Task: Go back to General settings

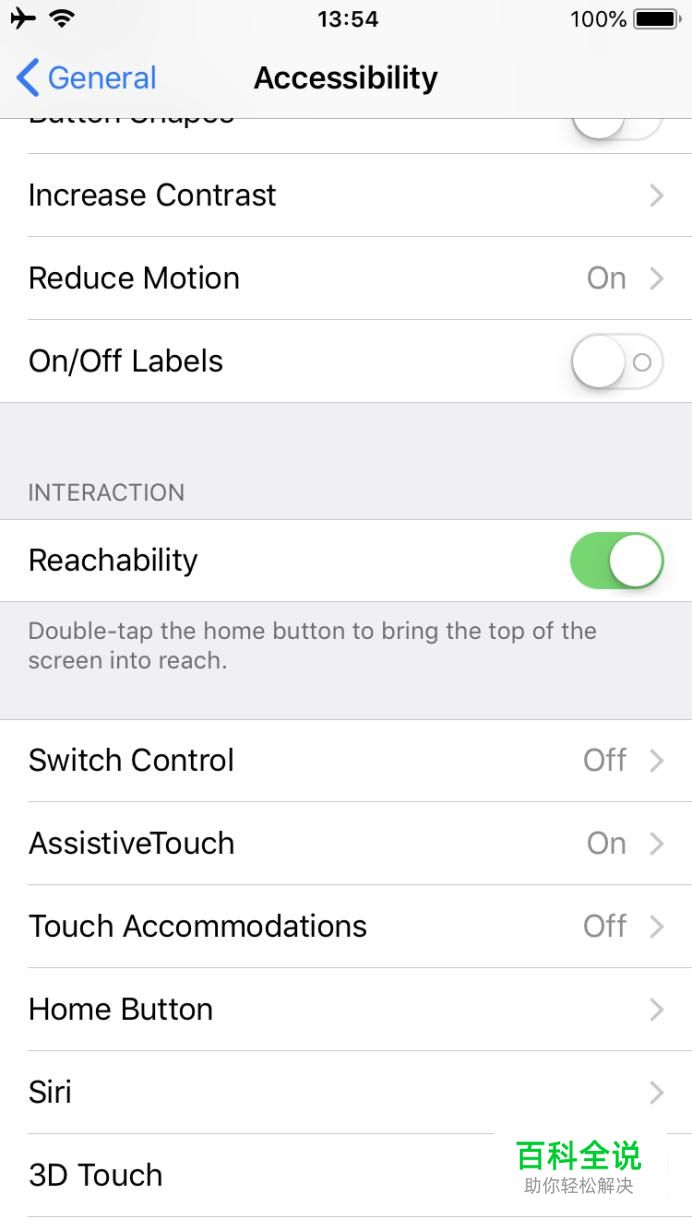Action: 86,78
